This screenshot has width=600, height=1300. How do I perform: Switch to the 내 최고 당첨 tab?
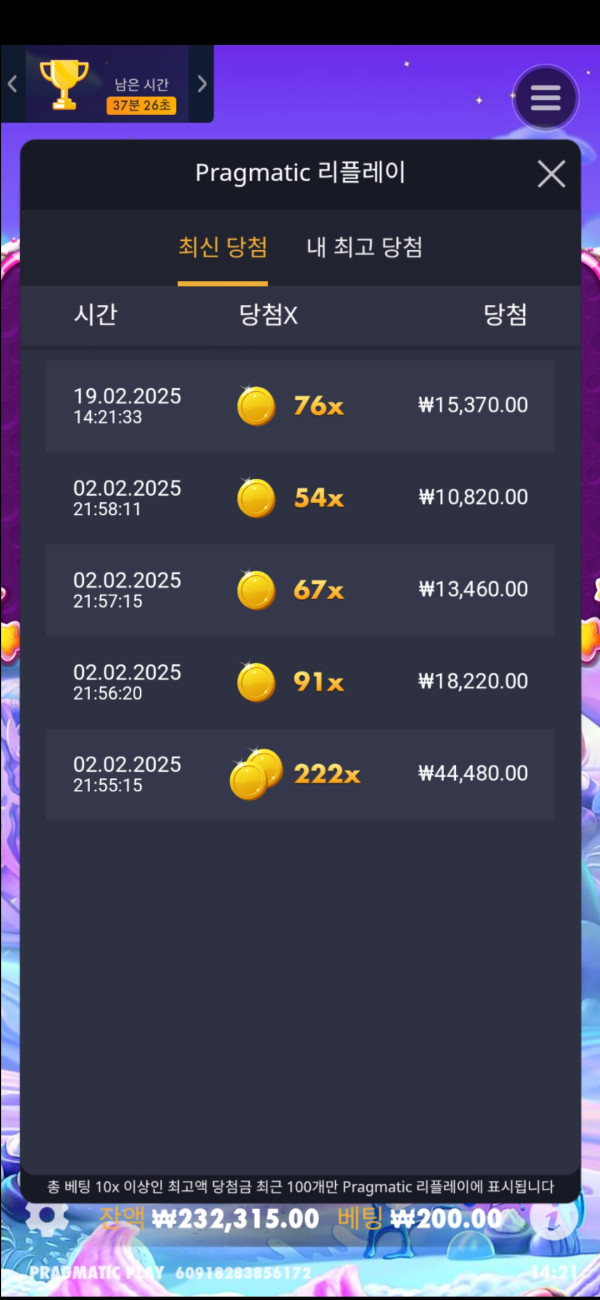pos(364,248)
